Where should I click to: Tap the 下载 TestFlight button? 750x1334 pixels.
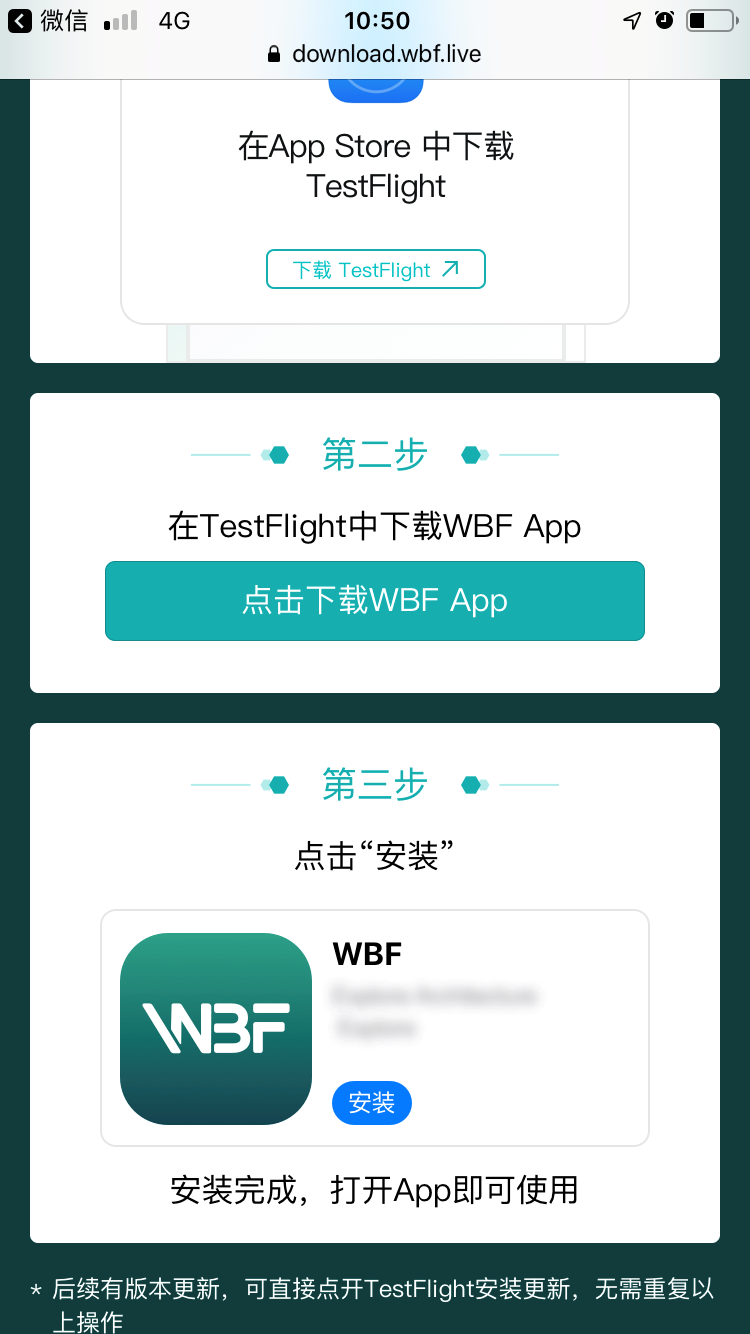coord(375,269)
